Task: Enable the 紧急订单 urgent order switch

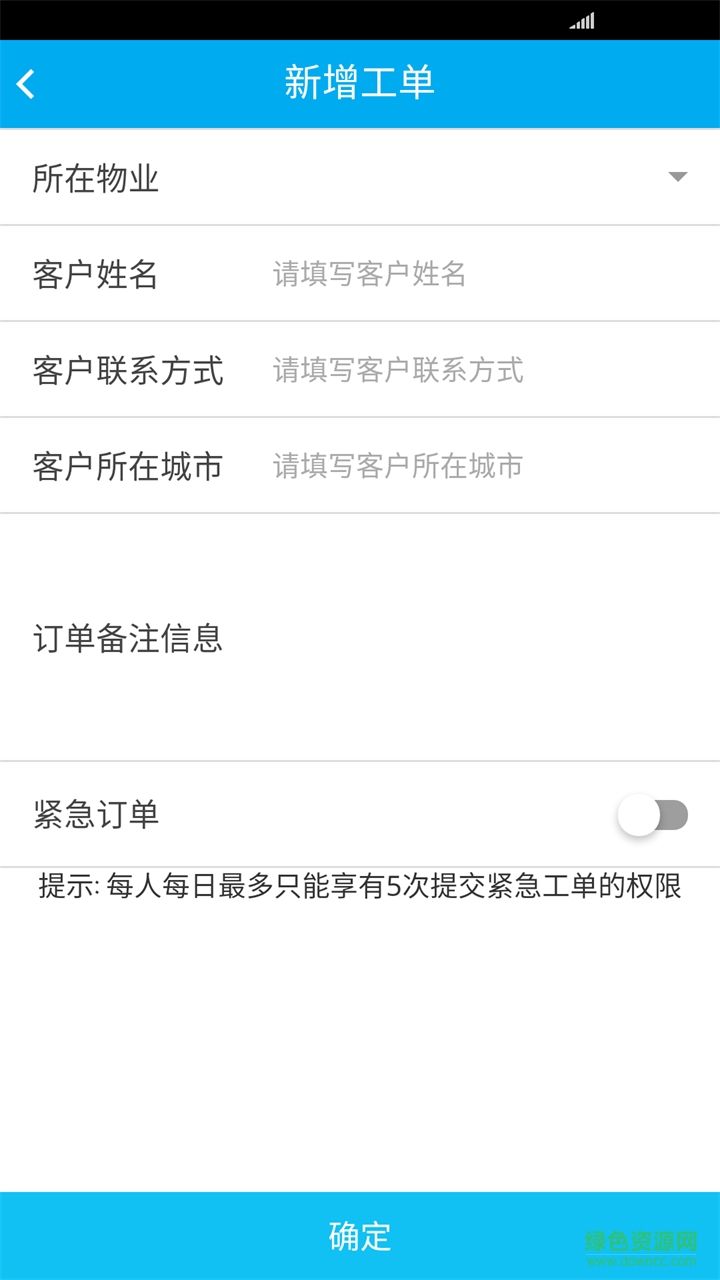Action: coord(652,815)
